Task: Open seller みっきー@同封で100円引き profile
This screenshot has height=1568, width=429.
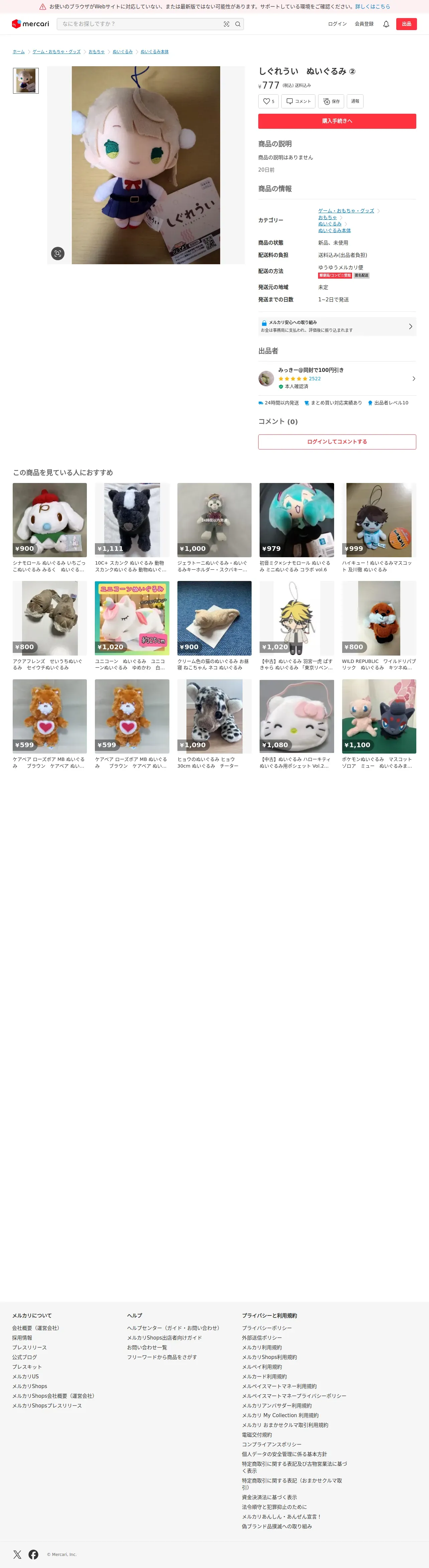Action: 337,379
